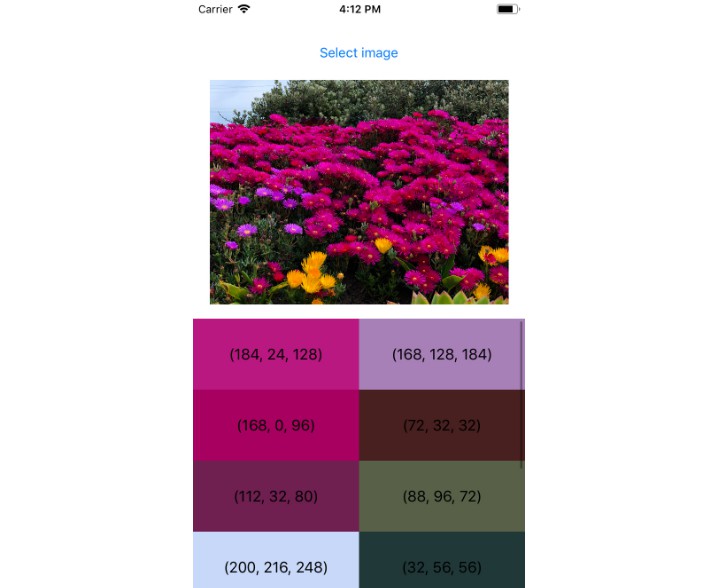Tap the Select image button

click(358, 53)
